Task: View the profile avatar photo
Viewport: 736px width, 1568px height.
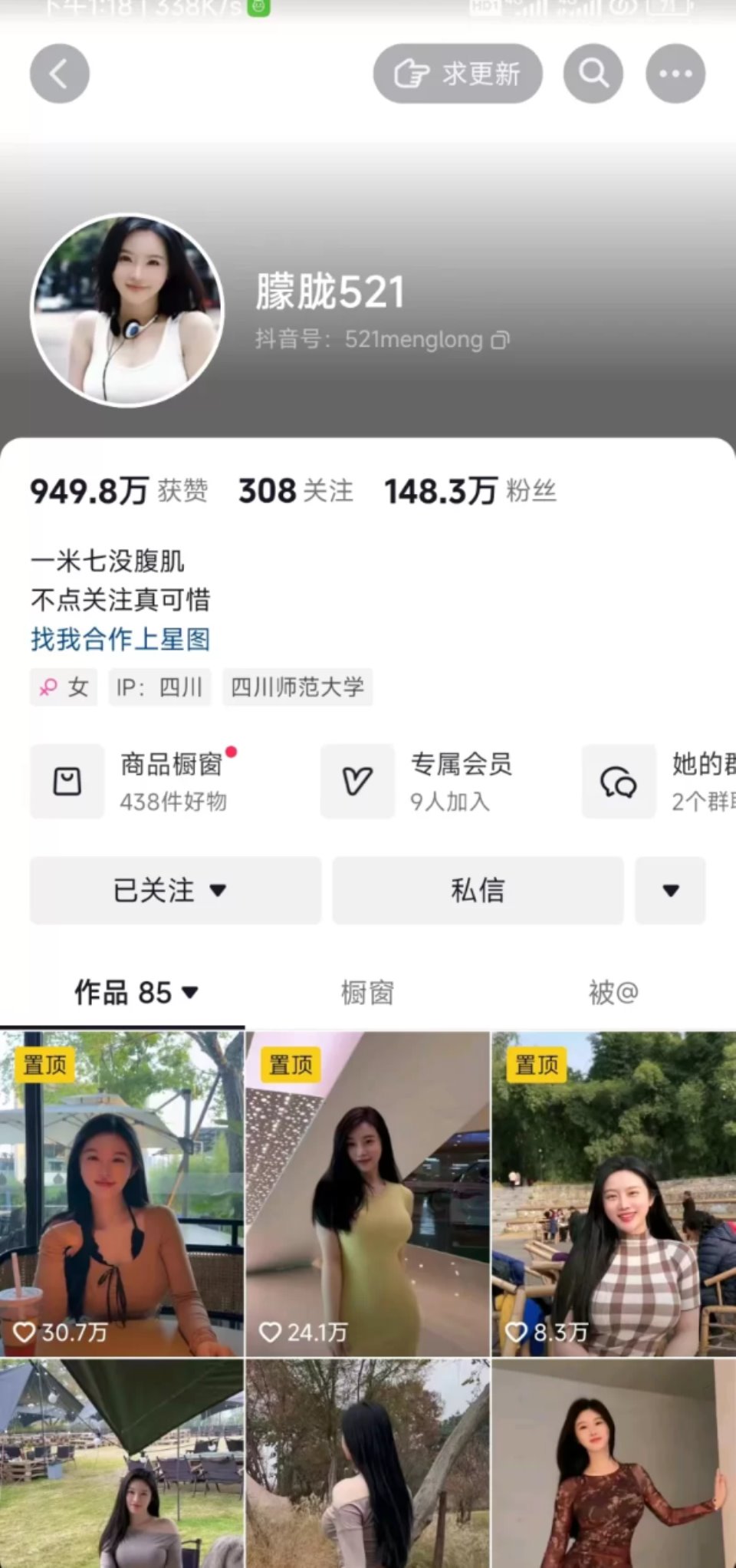Action: click(127, 310)
